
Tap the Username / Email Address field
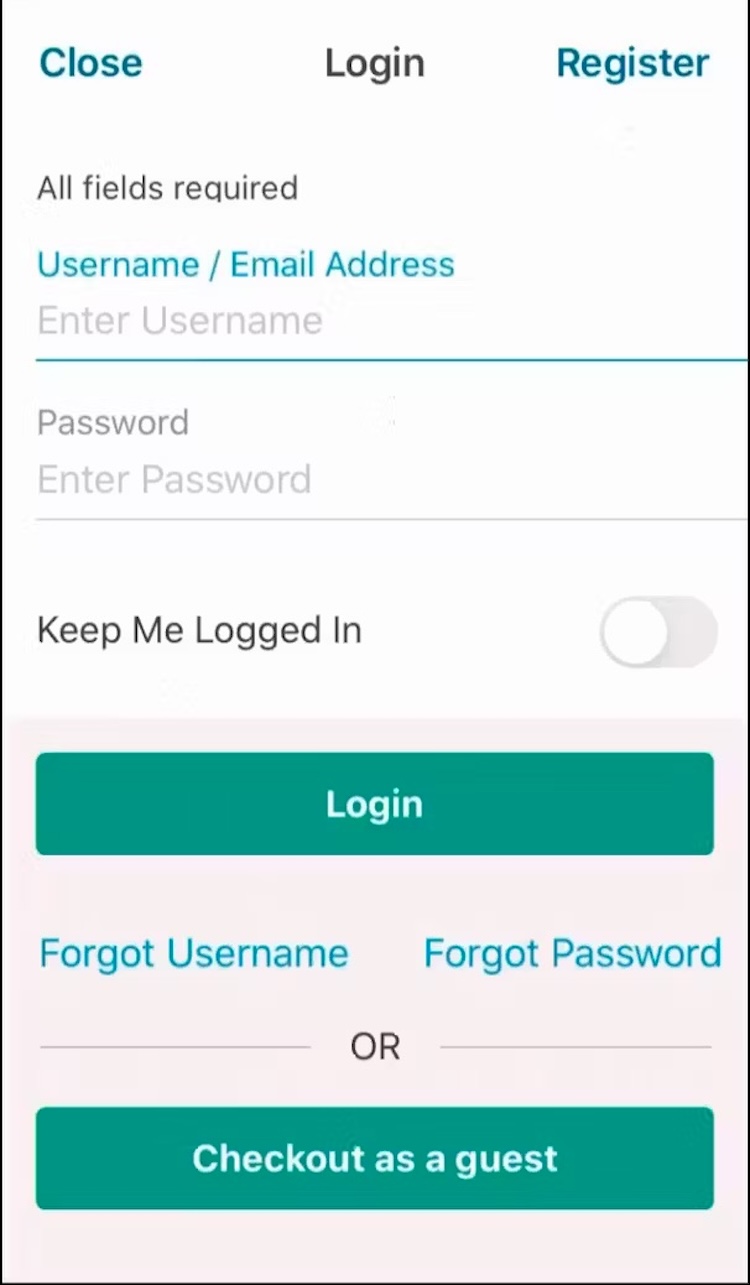[390, 321]
